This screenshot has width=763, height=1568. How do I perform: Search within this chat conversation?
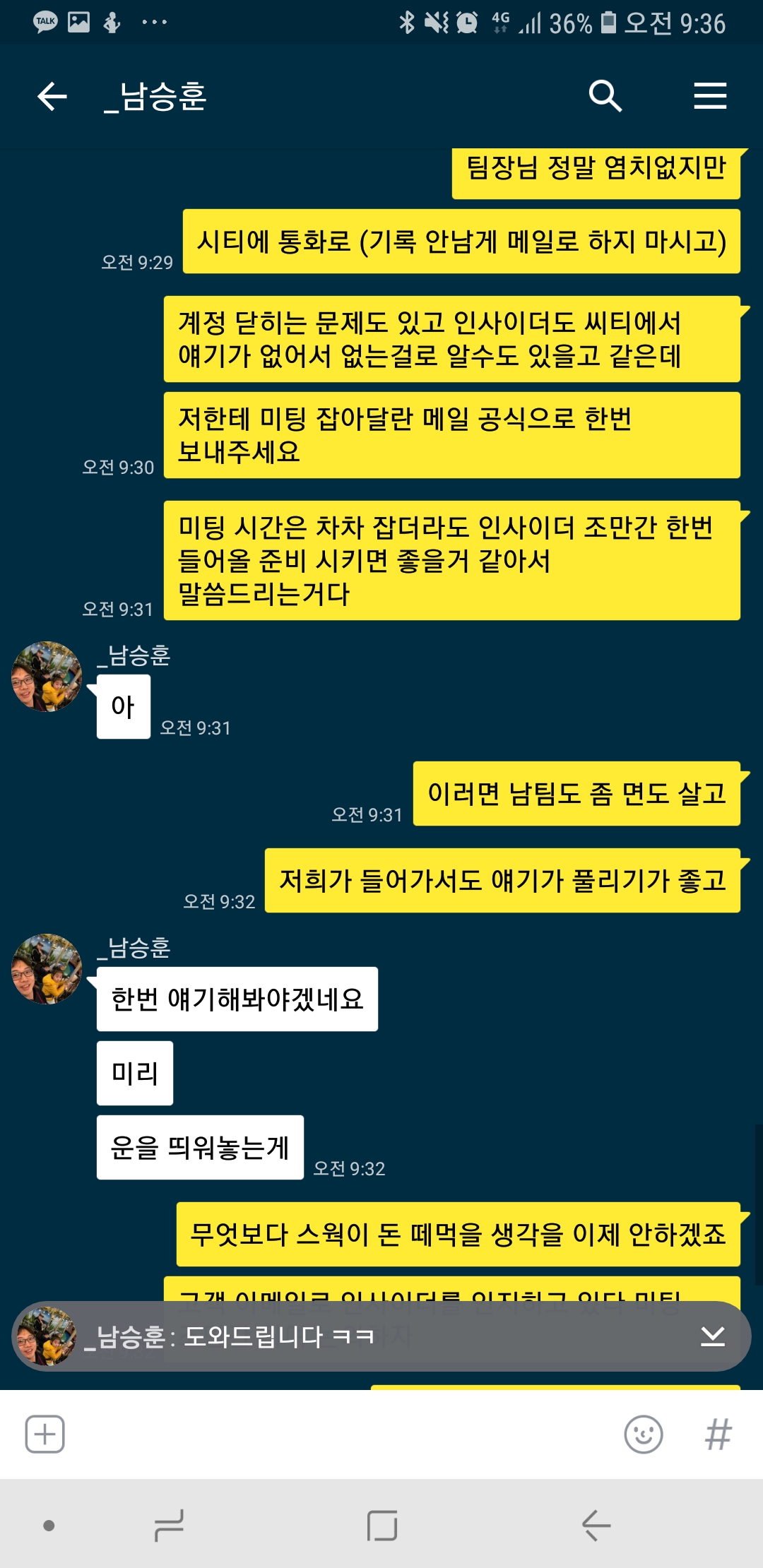point(605,96)
